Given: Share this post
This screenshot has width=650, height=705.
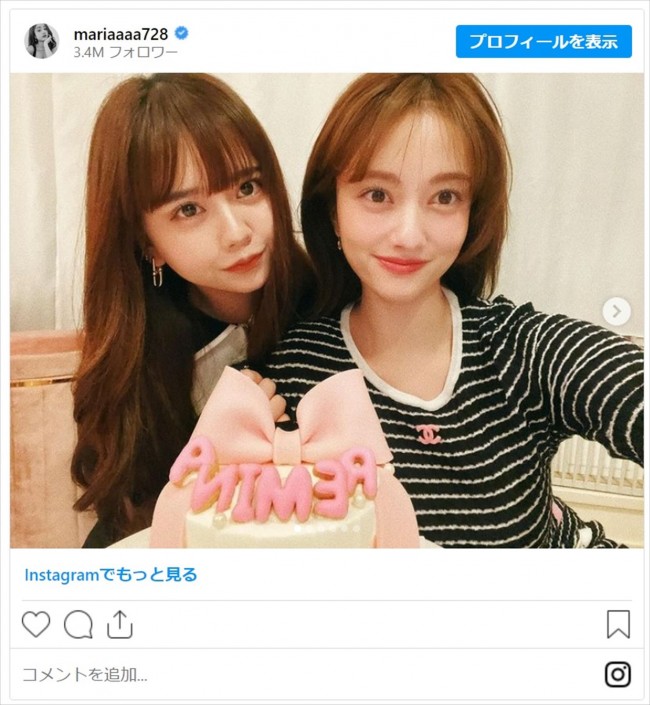Looking at the screenshot, I should click(x=119, y=624).
